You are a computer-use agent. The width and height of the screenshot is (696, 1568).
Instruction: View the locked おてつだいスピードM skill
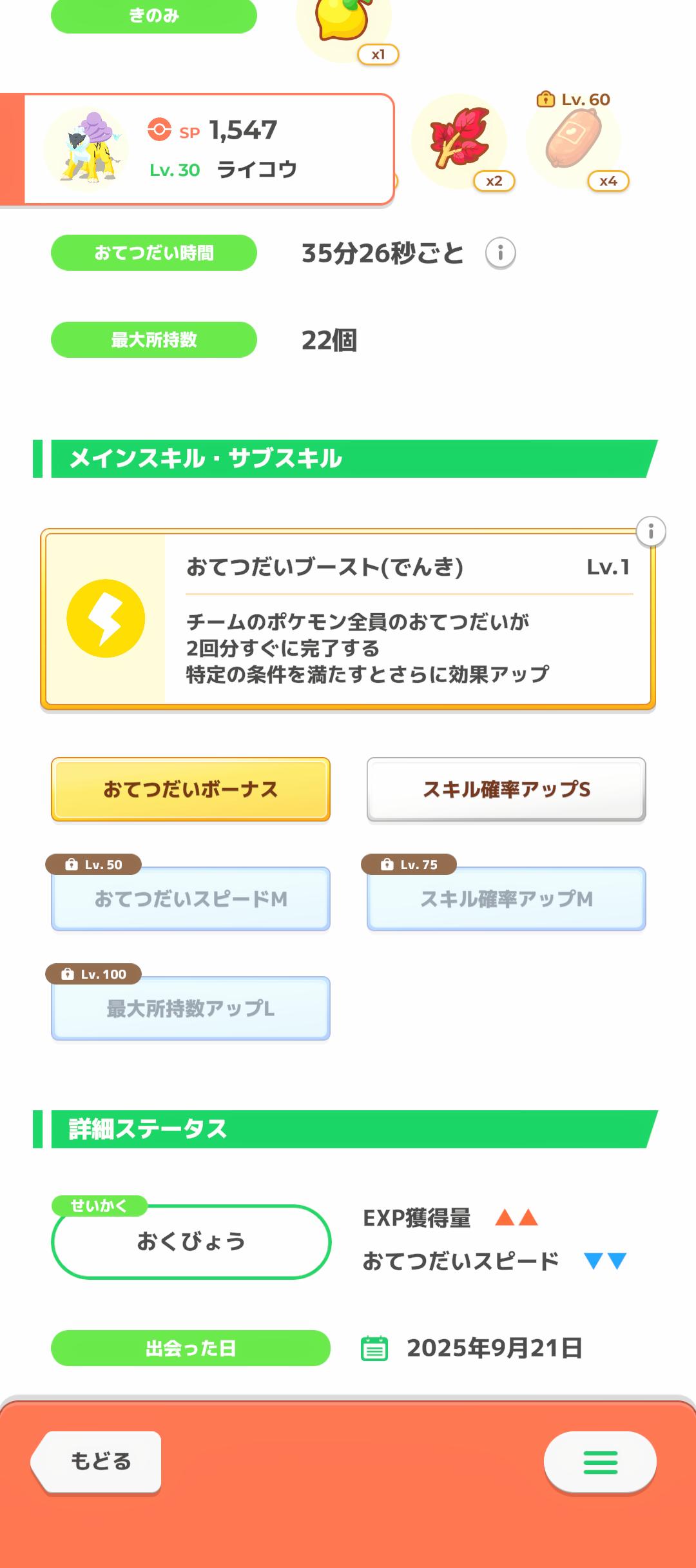[x=191, y=899]
